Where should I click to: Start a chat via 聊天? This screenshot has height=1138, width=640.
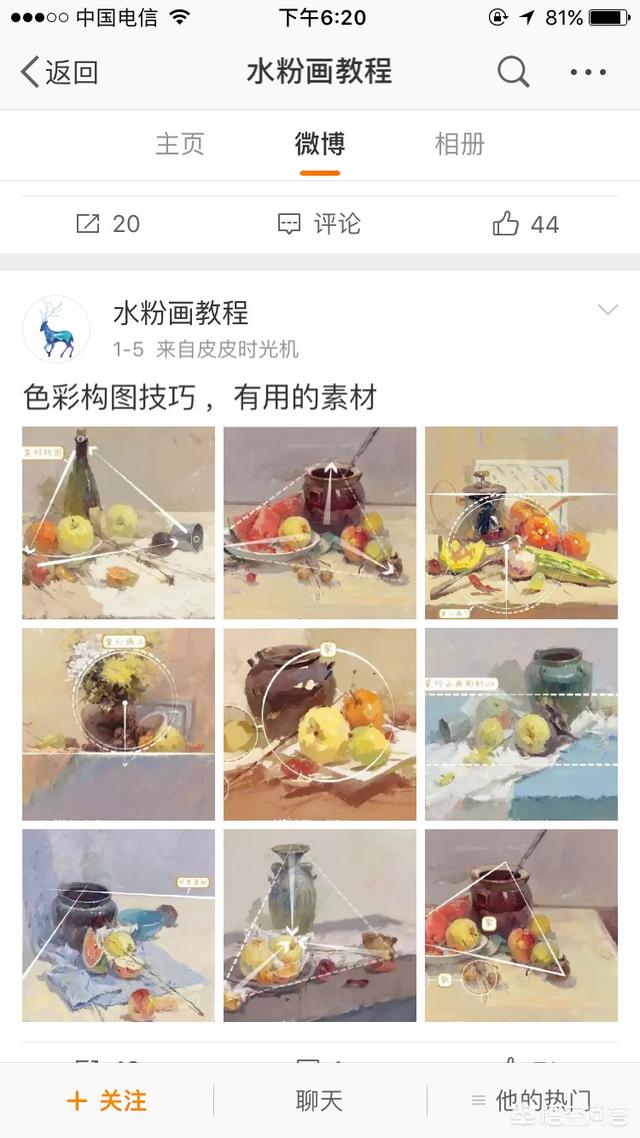(320, 1101)
